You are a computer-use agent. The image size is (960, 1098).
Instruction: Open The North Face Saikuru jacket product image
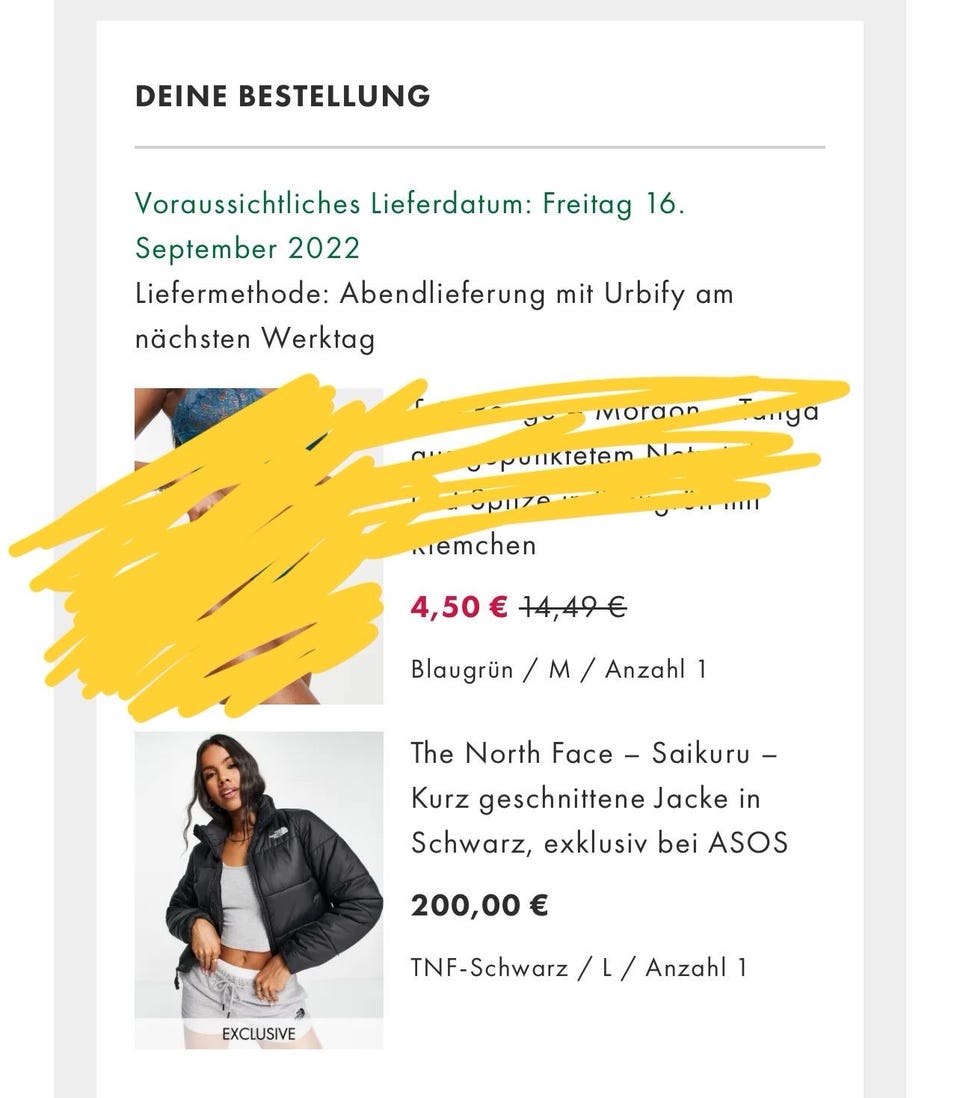[x=259, y=889]
